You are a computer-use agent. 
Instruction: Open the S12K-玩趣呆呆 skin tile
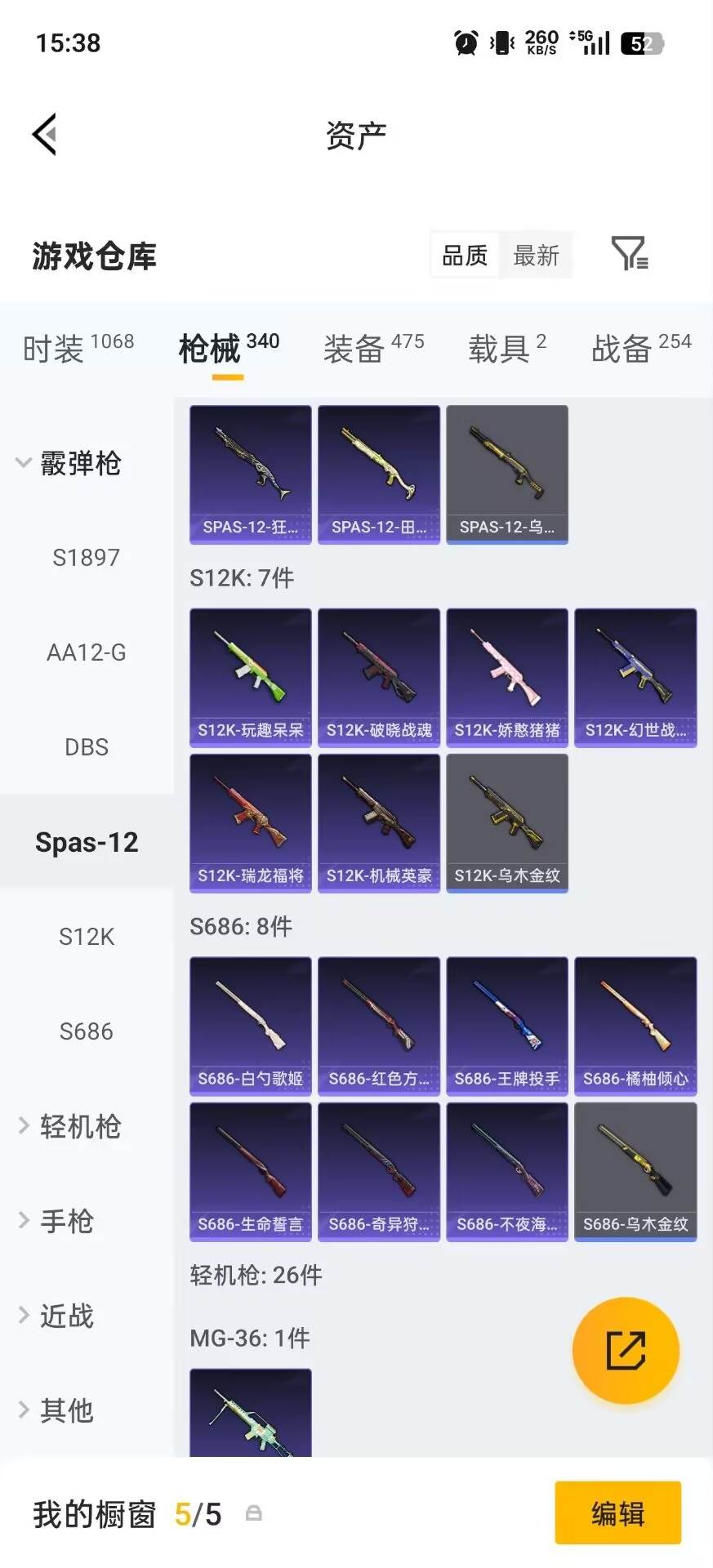[251, 678]
